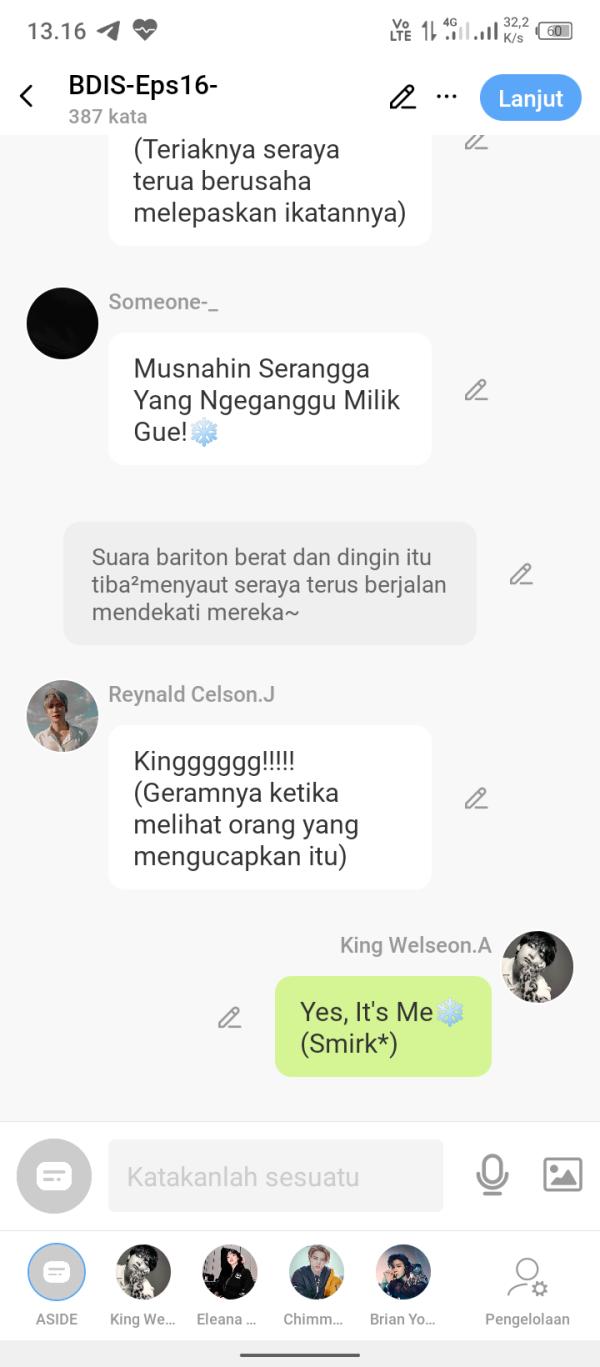
Task: Edit the story title with pencil icon
Action: coord(402,97)
